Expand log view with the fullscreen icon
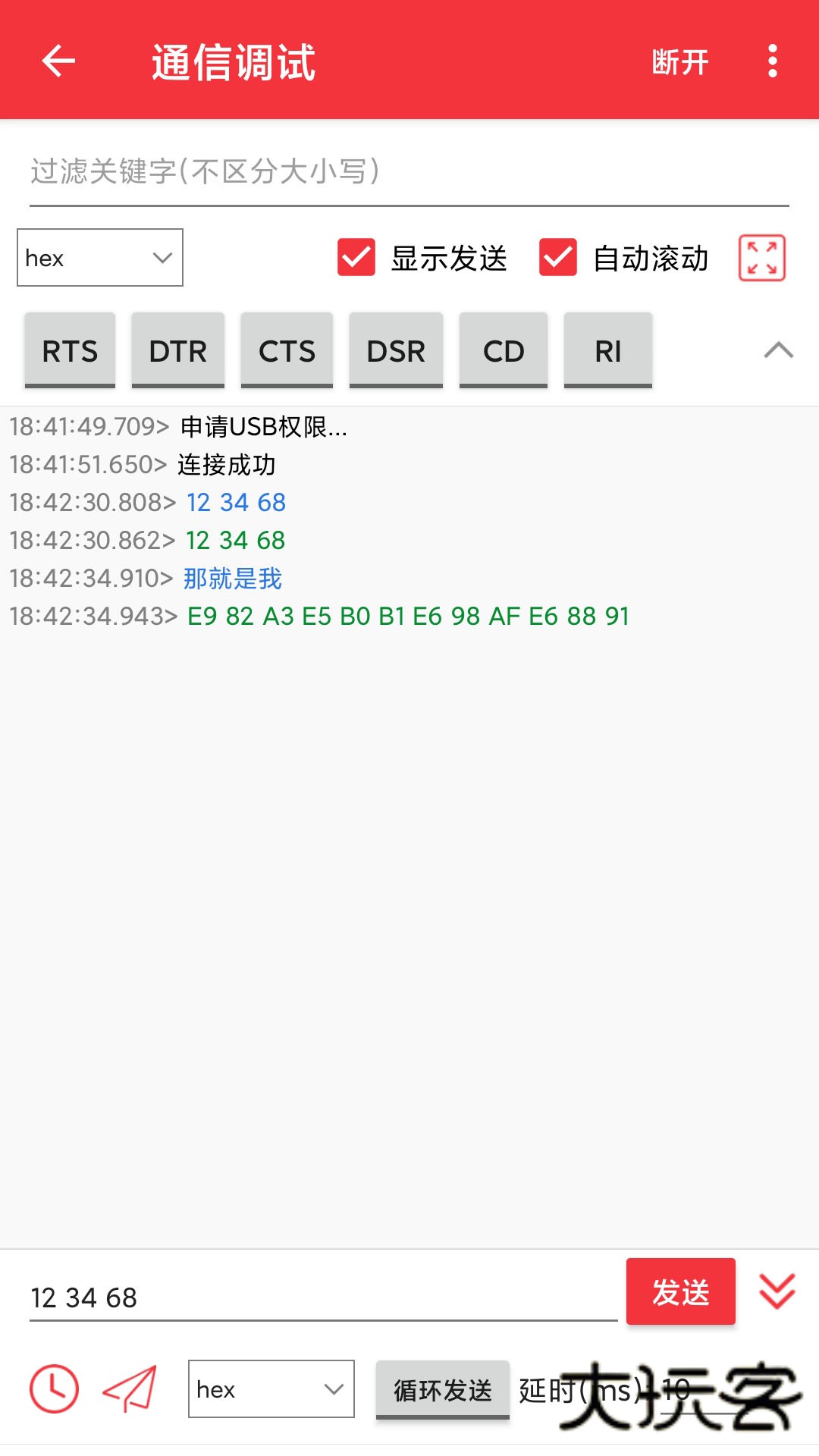 (x=762, y=258)
